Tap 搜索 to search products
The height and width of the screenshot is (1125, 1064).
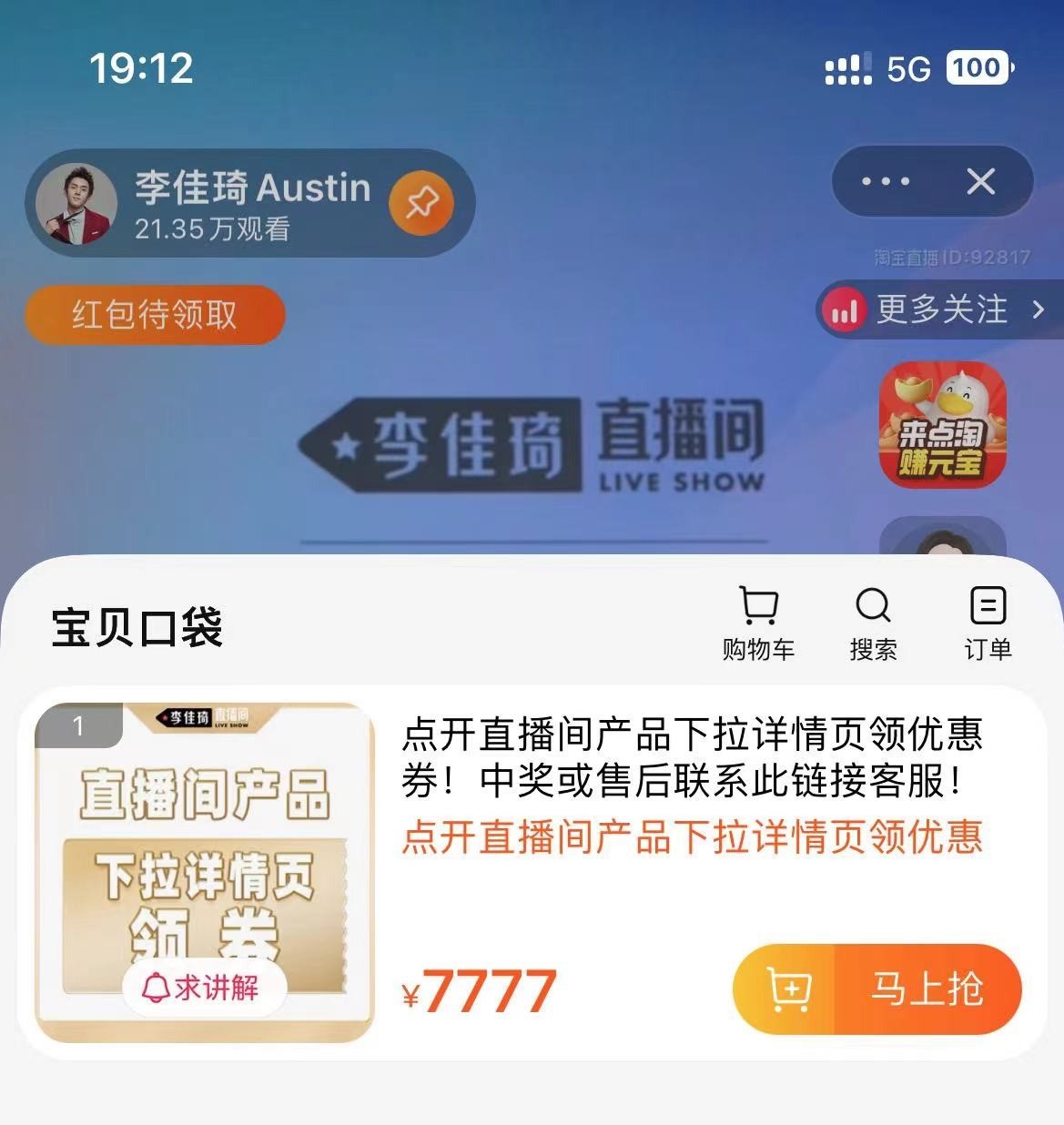click(873, 623)
